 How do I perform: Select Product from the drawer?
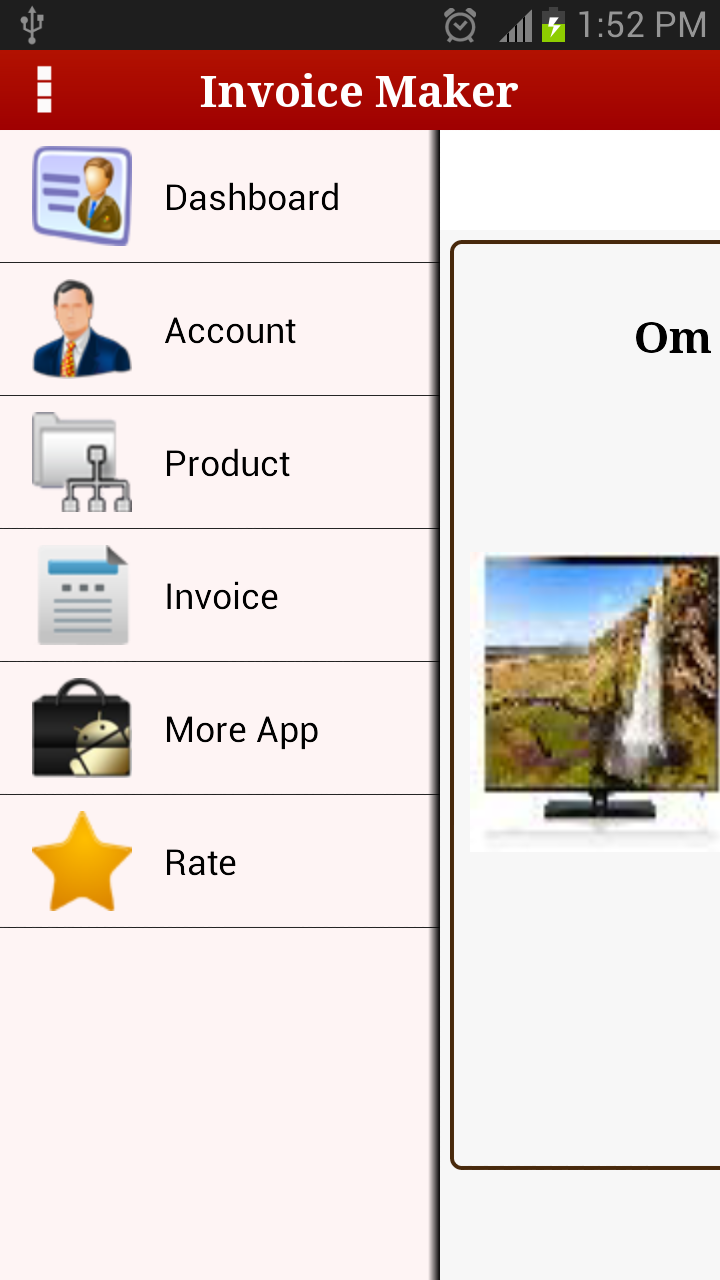pos(219,463)
